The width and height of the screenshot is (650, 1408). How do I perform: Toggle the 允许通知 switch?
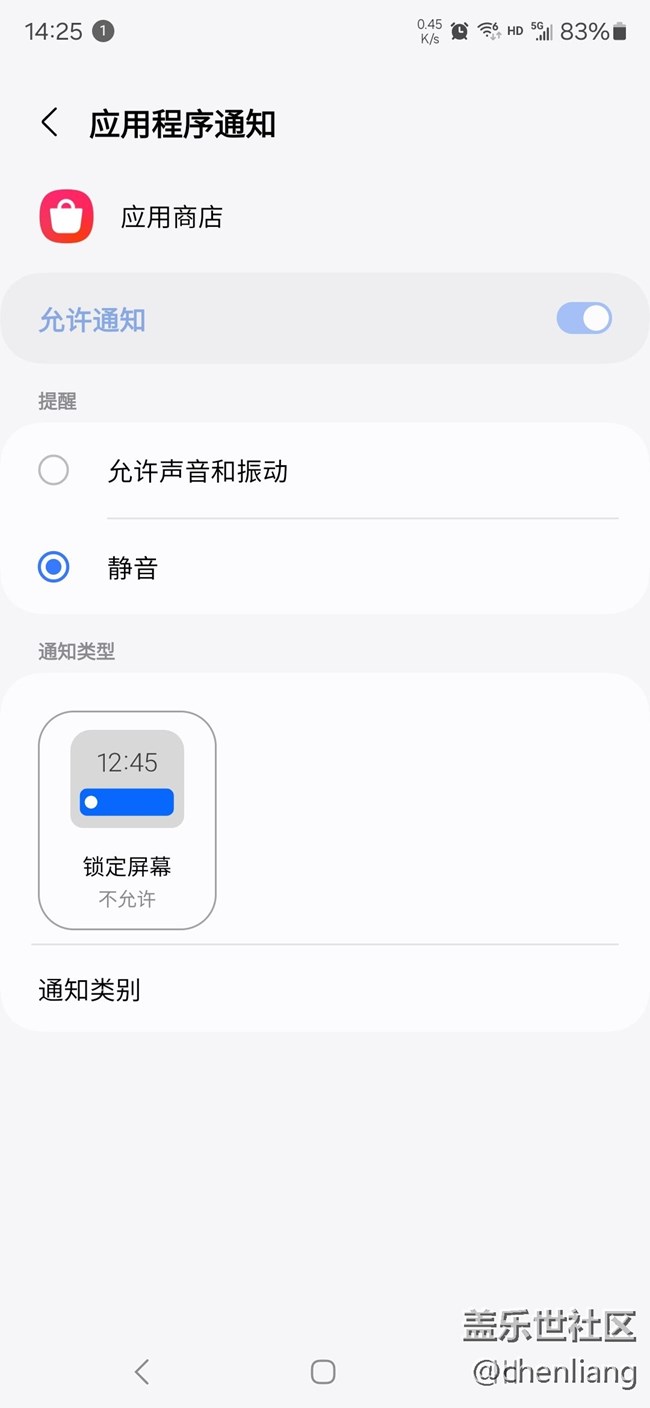(583, 319)
